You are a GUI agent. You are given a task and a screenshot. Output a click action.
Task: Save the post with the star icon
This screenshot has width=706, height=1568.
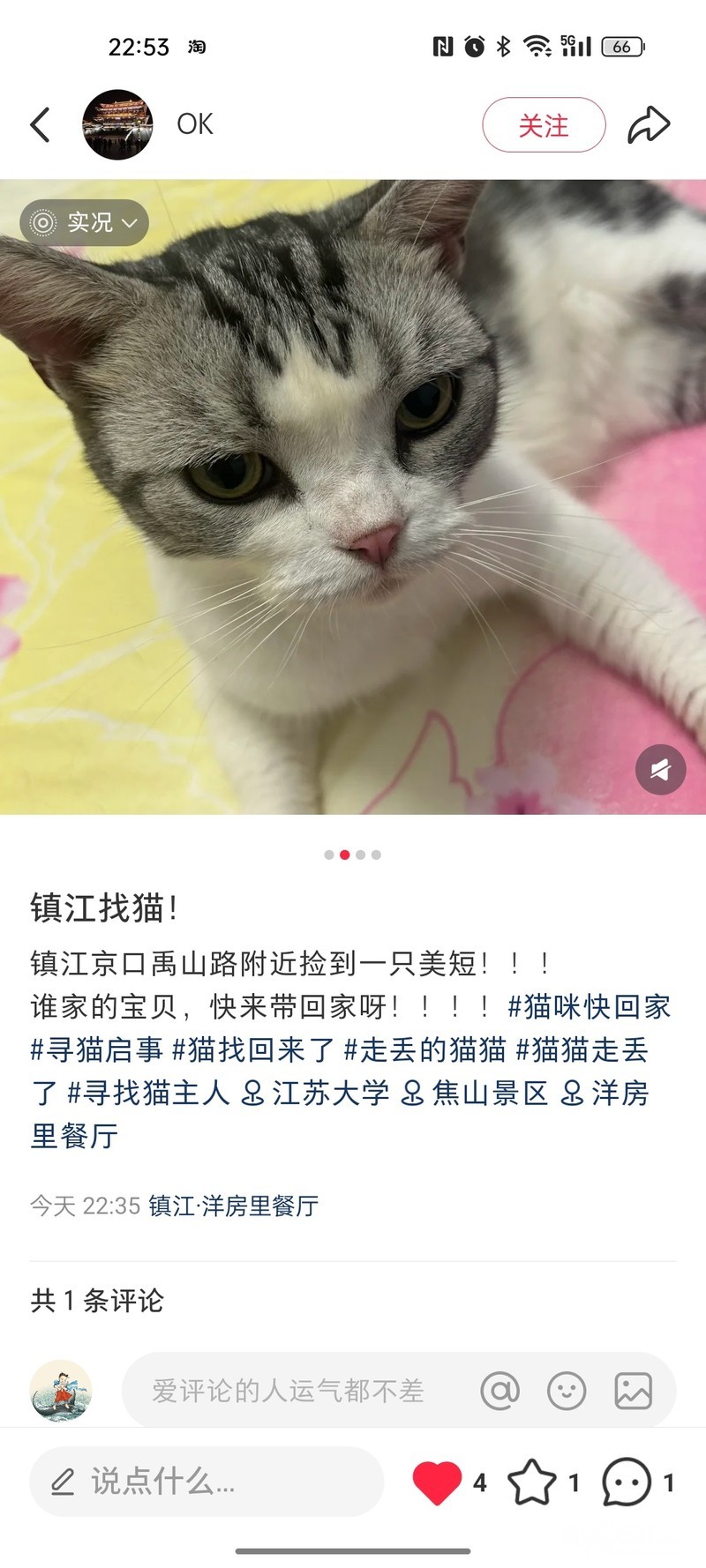(x=532, y=1482)
